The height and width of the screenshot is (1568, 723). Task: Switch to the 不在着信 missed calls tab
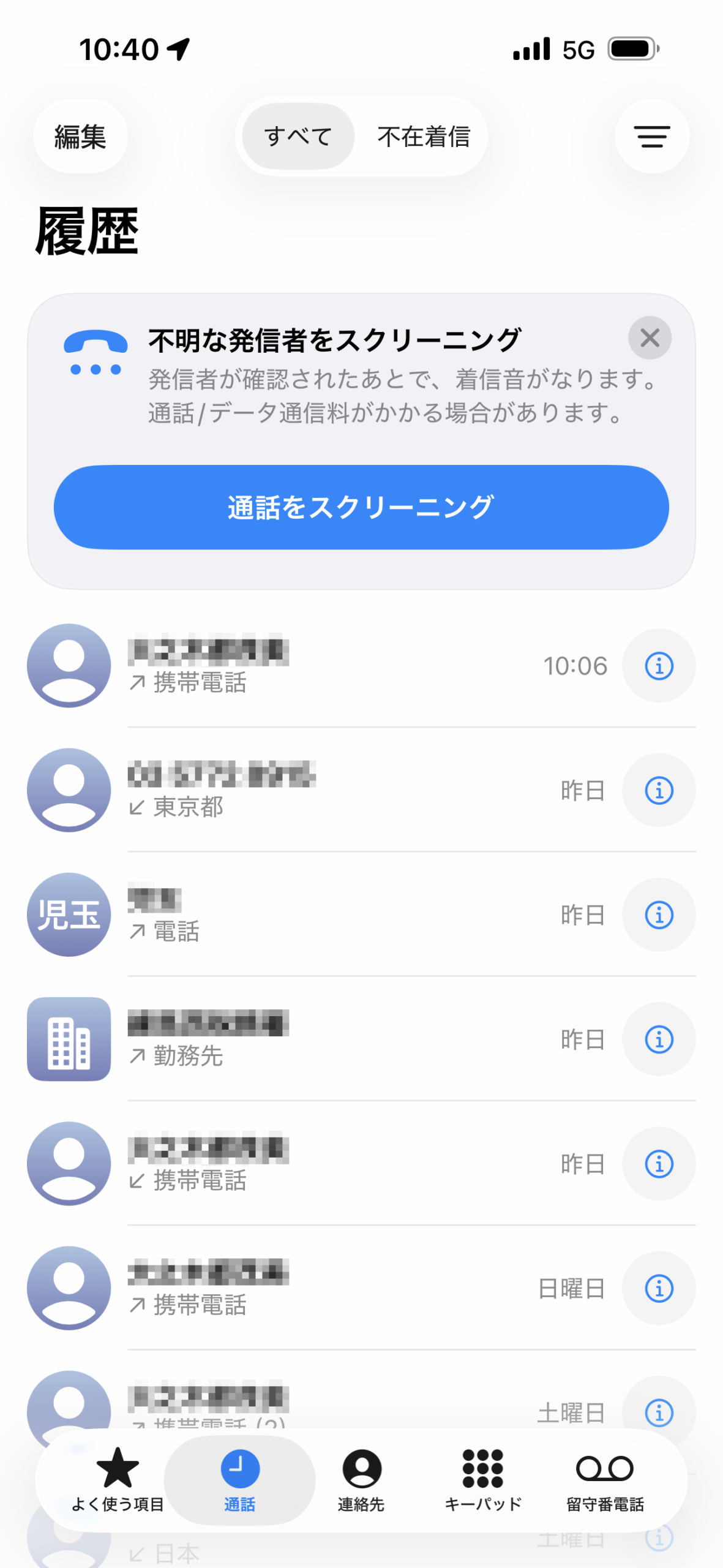(x=424, y=137)
